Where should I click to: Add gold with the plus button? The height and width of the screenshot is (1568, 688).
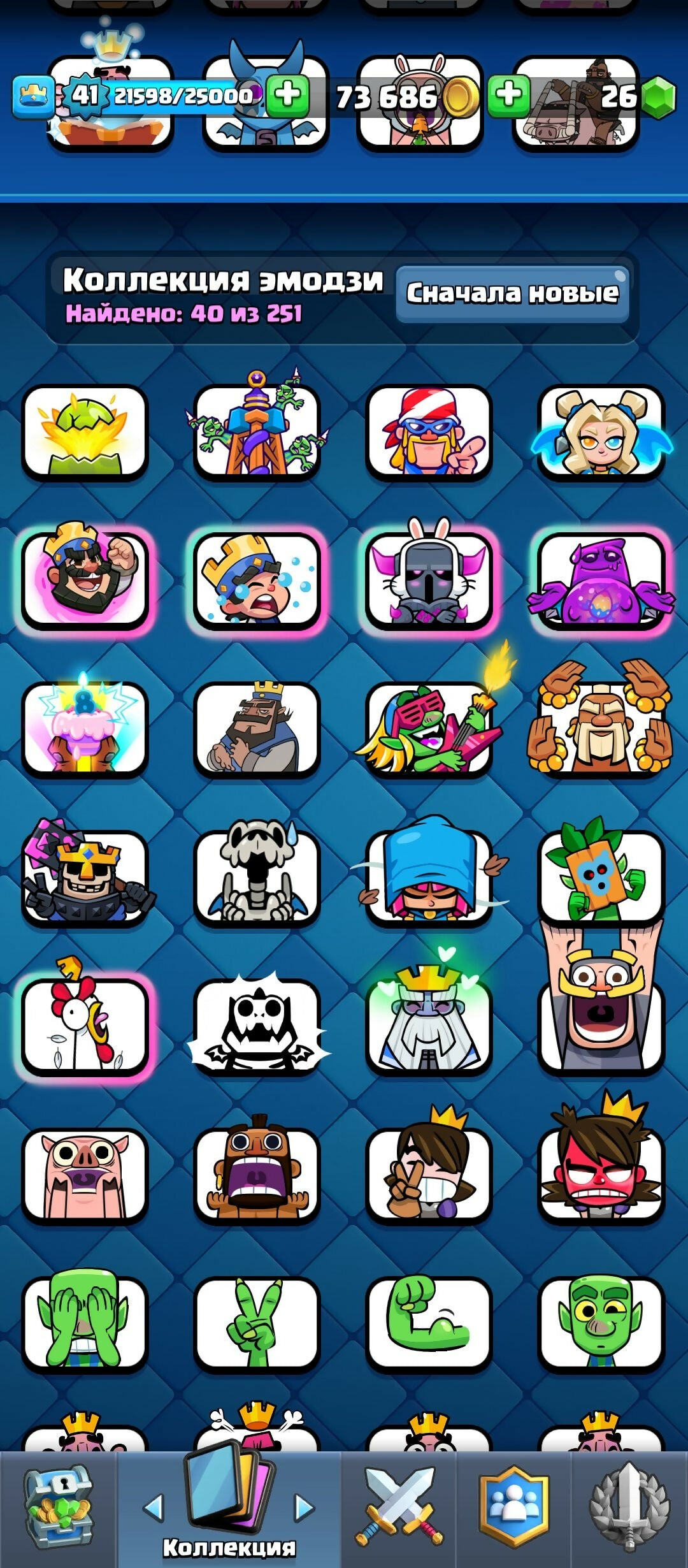tap(288, 96)
